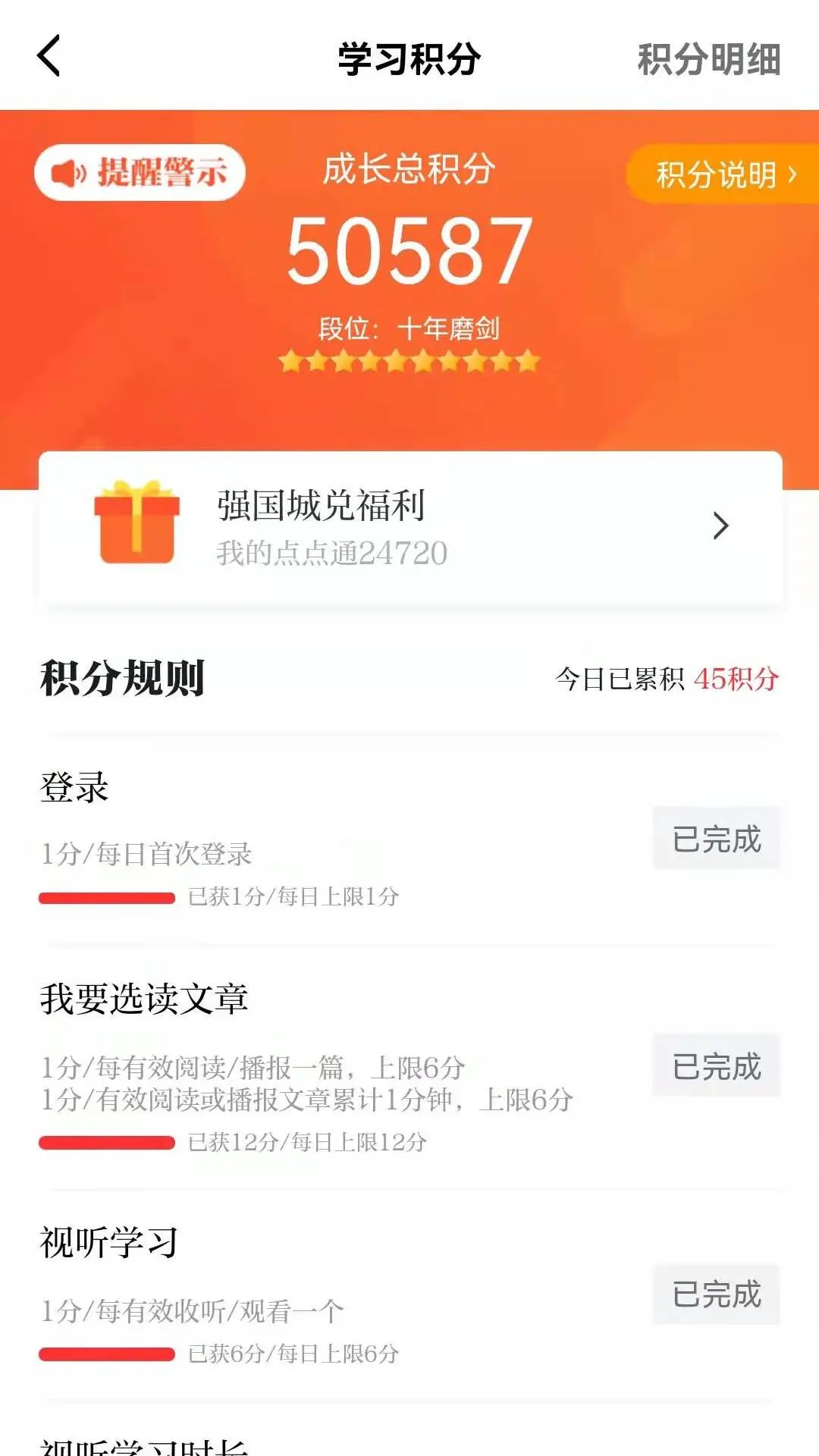The width and height of the screenshot is (819, 1456).
Task: Tap 已完成 button for 我要选读文章
Action: pyautogui.click(x=716, y=1066)
